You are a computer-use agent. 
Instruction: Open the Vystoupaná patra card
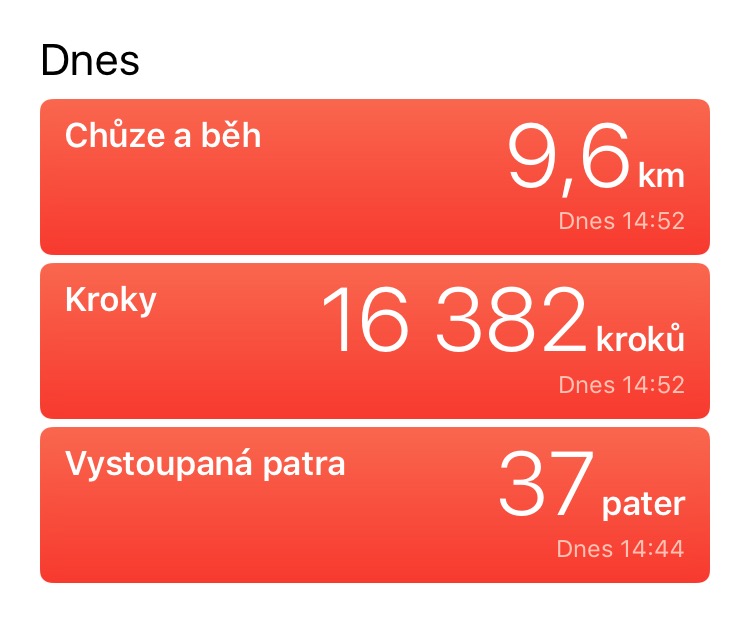click(375, 505)
